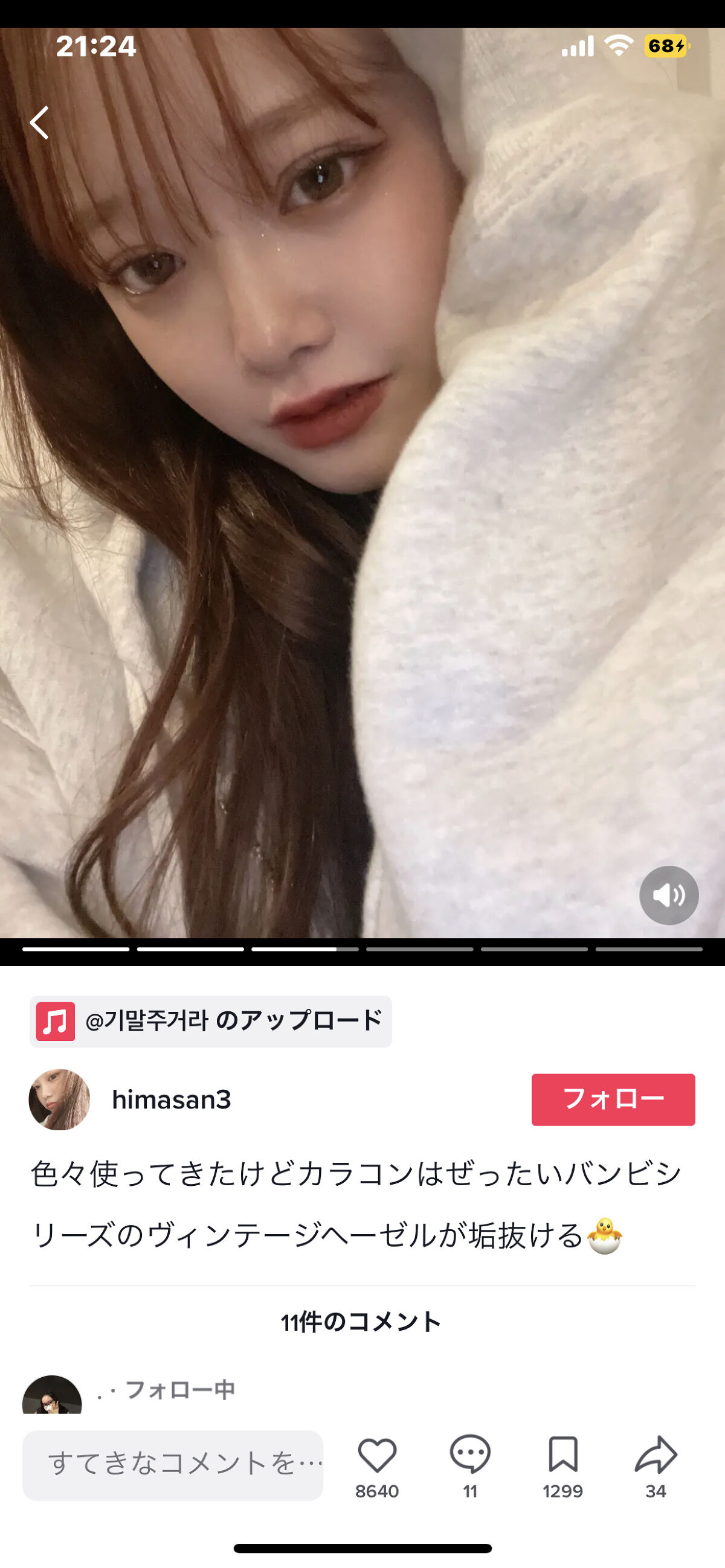Tap the すてきなコメントを comment field
This screenshot has height=1568, width=725.
[173, 1465]
